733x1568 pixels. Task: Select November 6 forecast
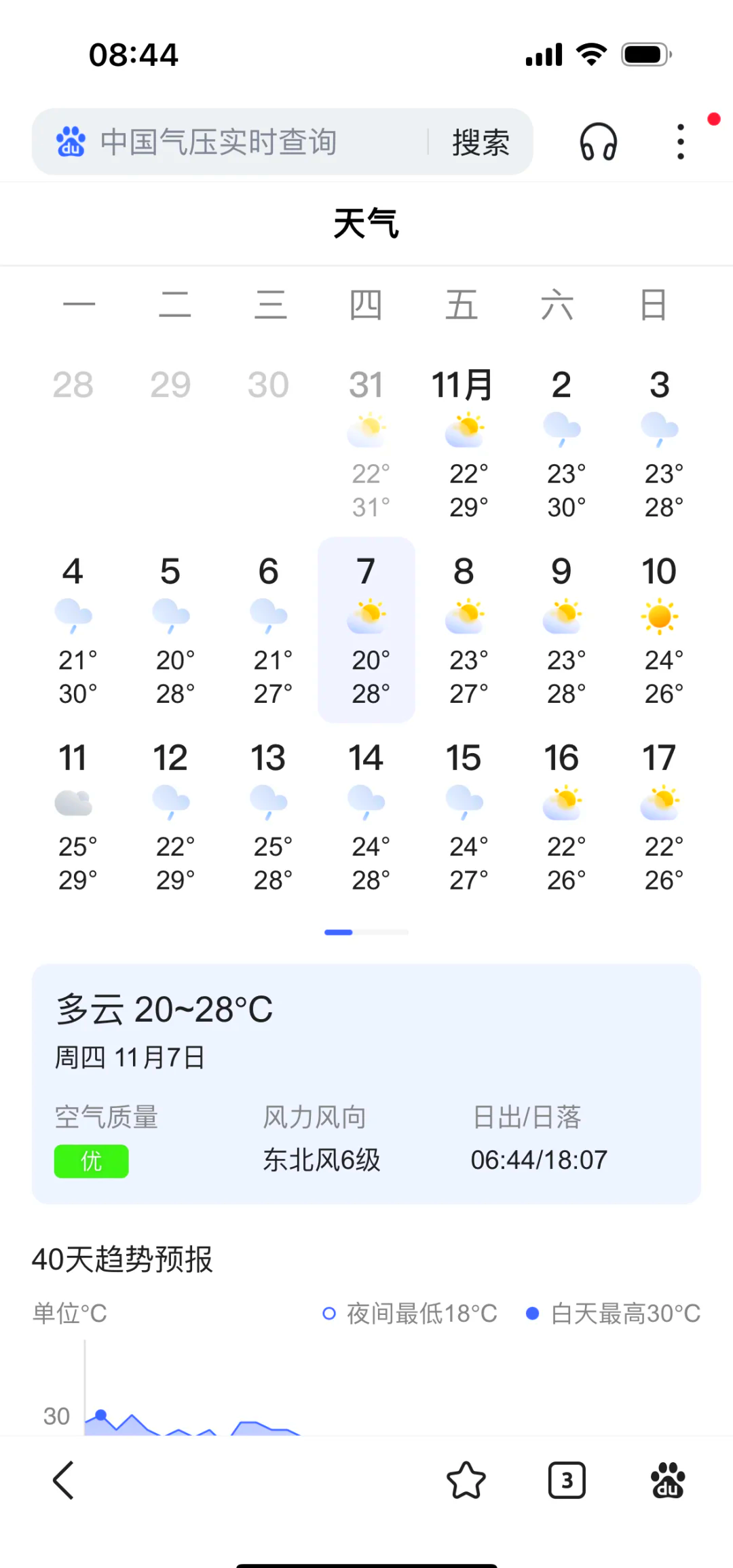269,630
